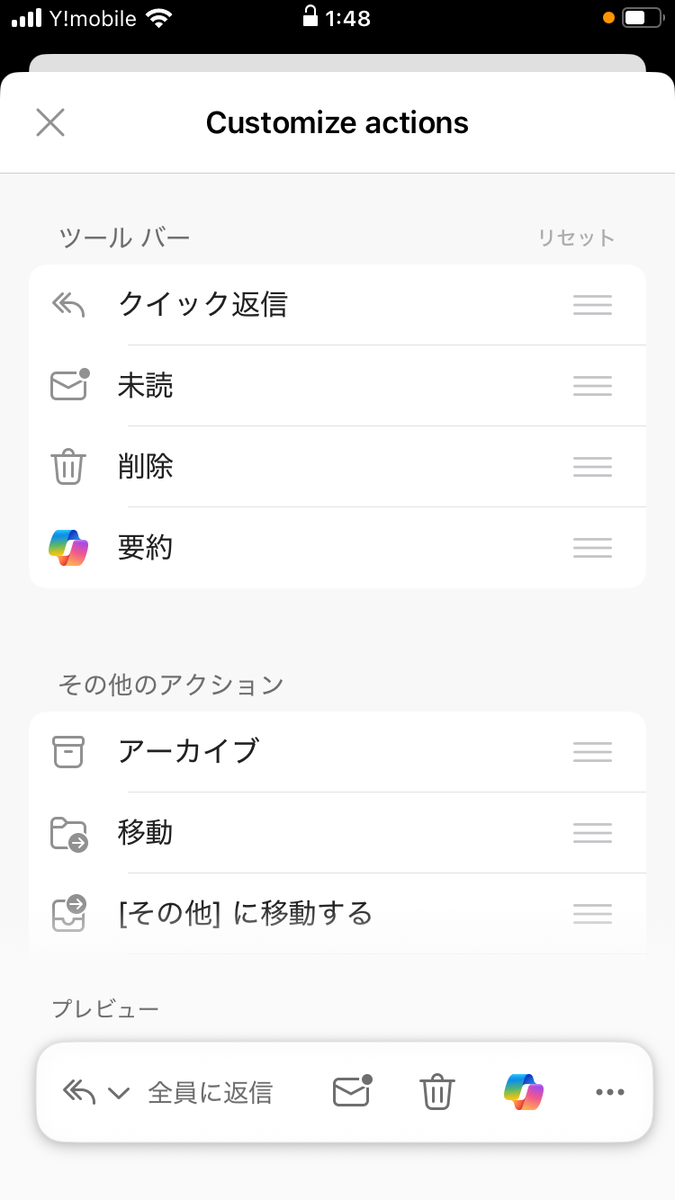The image size is (675, 1200).
Task: Tap the reorder handle for 要約
Action: 592,548
